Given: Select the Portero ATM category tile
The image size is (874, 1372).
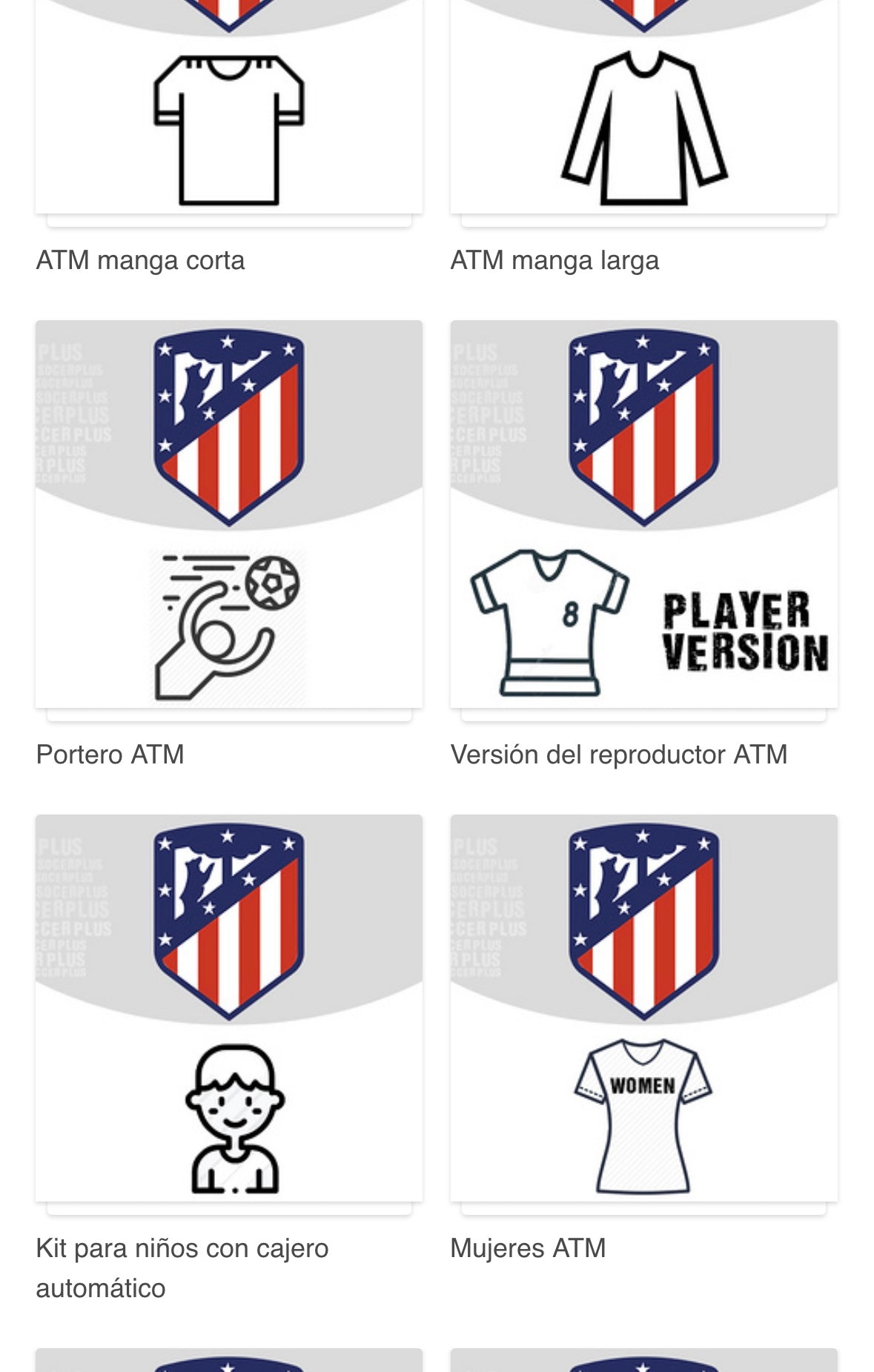Looking at the screenshot, I should pos(228,514).
